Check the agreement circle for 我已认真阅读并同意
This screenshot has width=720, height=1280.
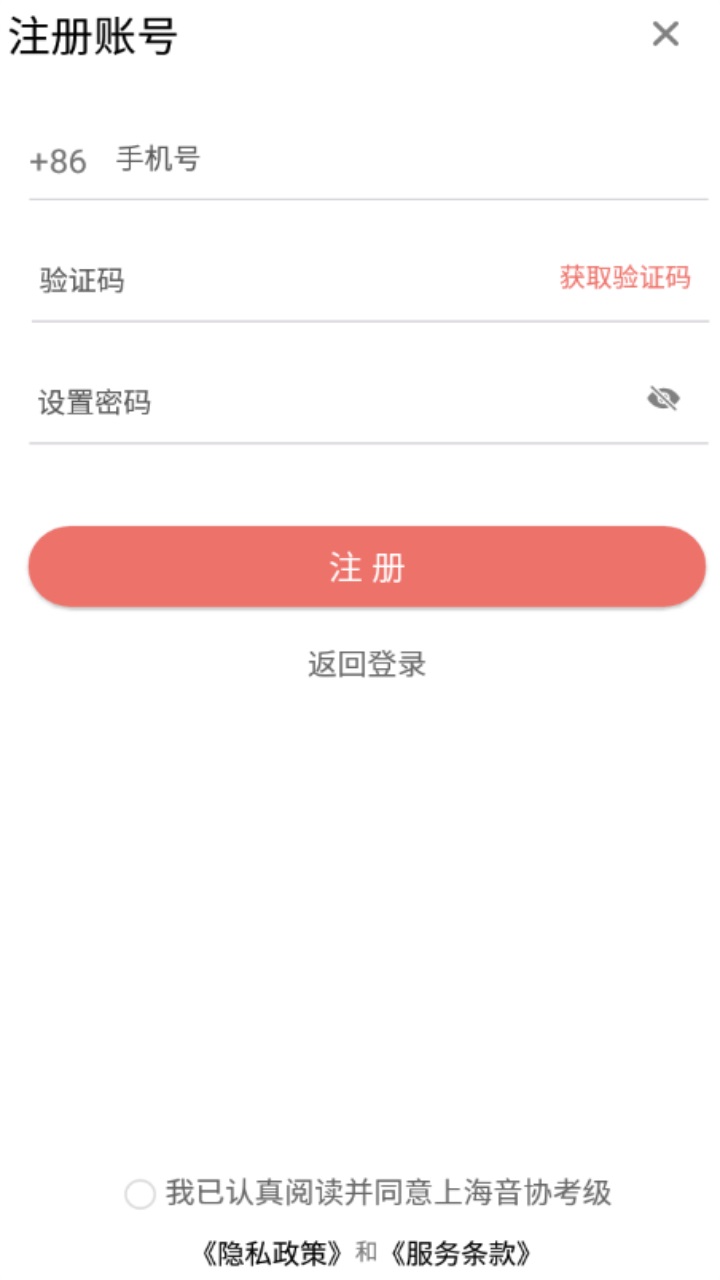point(140,1194)
